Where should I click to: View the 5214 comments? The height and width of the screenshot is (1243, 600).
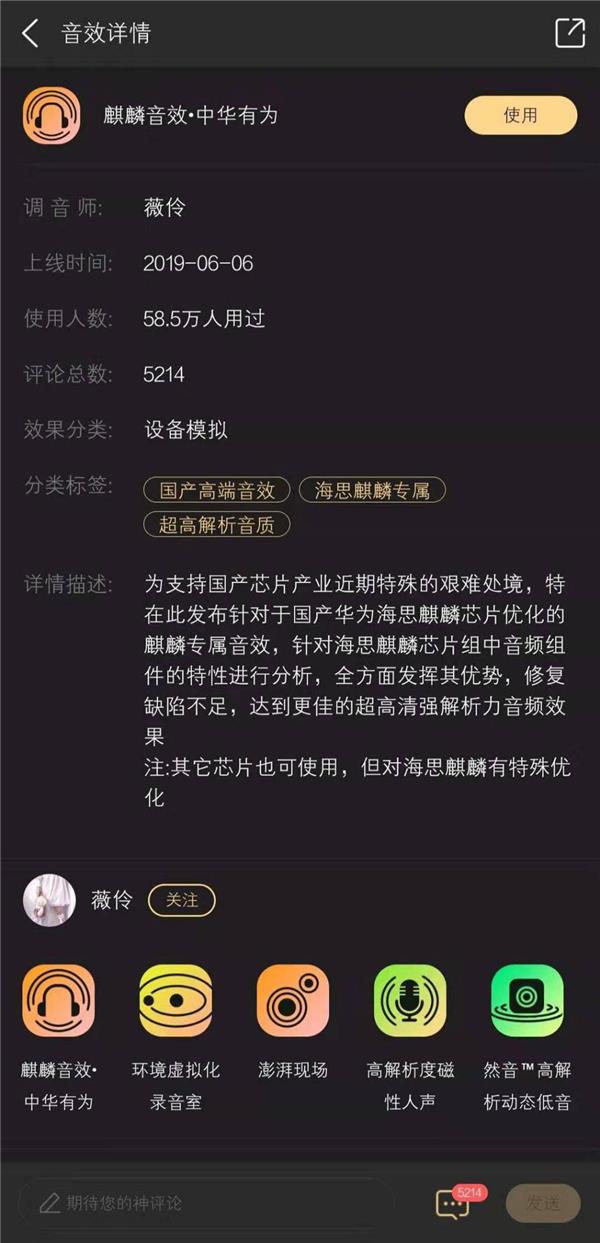point(453,1203)
